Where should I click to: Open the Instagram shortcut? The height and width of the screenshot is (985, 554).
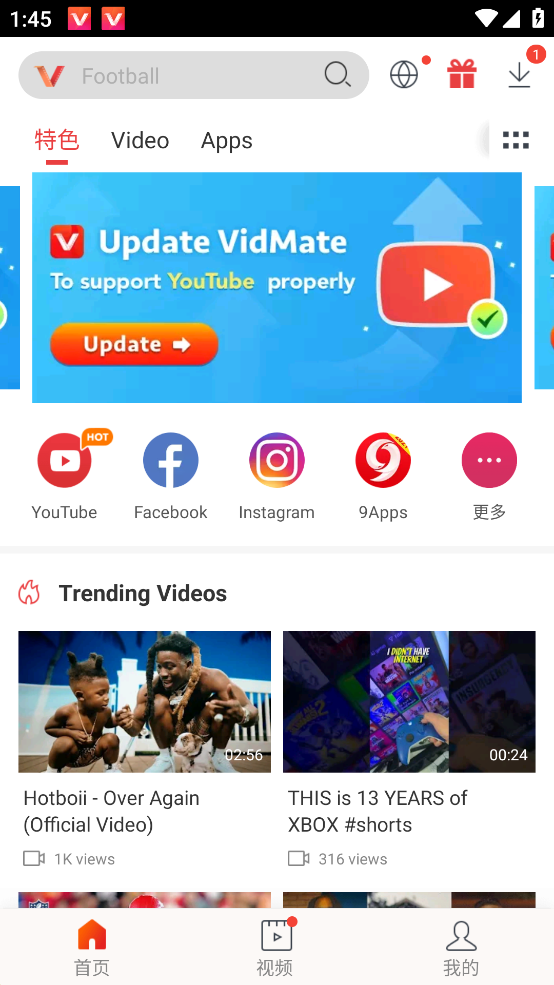(x=277, y=476)
